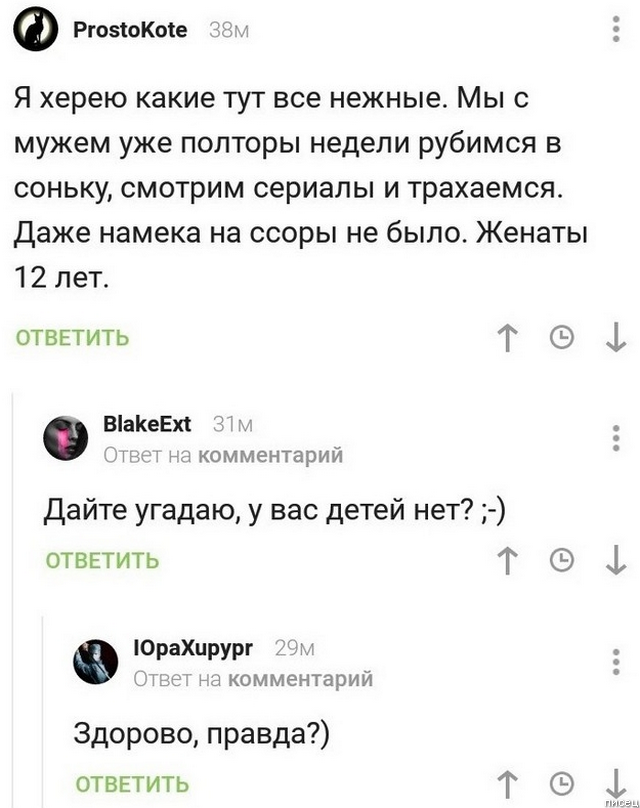Open ProstoKote's profile avatar
The height and width of the screenshot is (808, 640).
(x=38, y=30)
